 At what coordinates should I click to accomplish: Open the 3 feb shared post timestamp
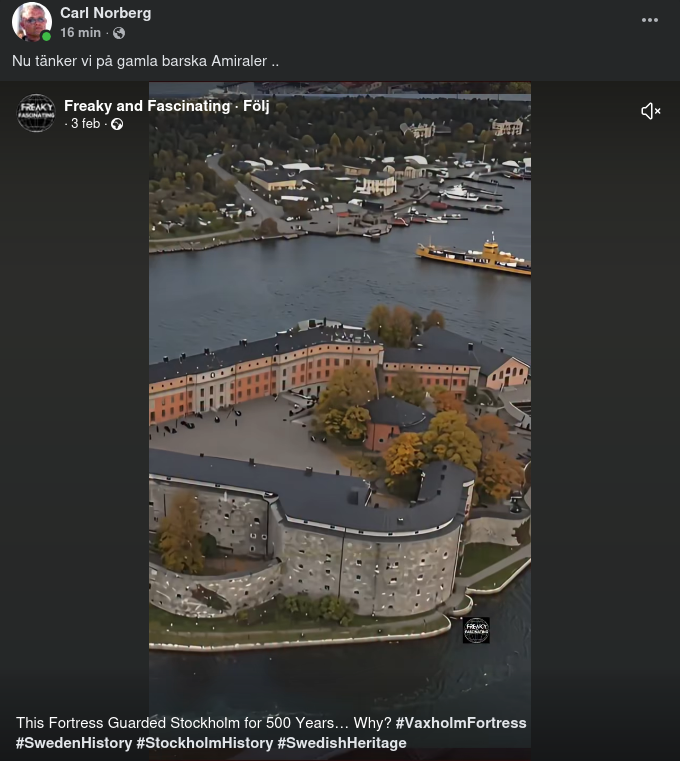click(85, 124)
